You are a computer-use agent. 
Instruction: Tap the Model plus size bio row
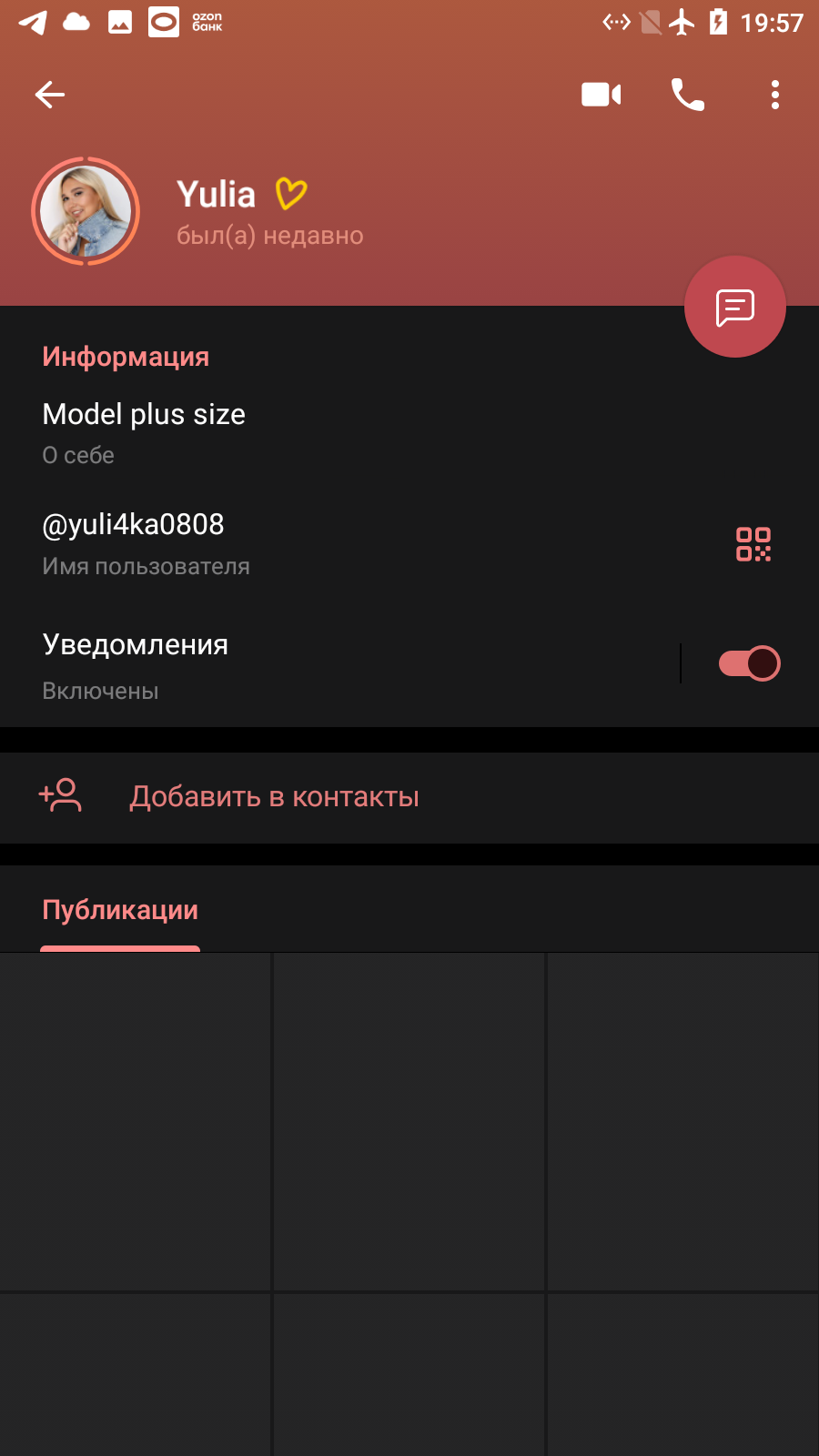point(409,433)
